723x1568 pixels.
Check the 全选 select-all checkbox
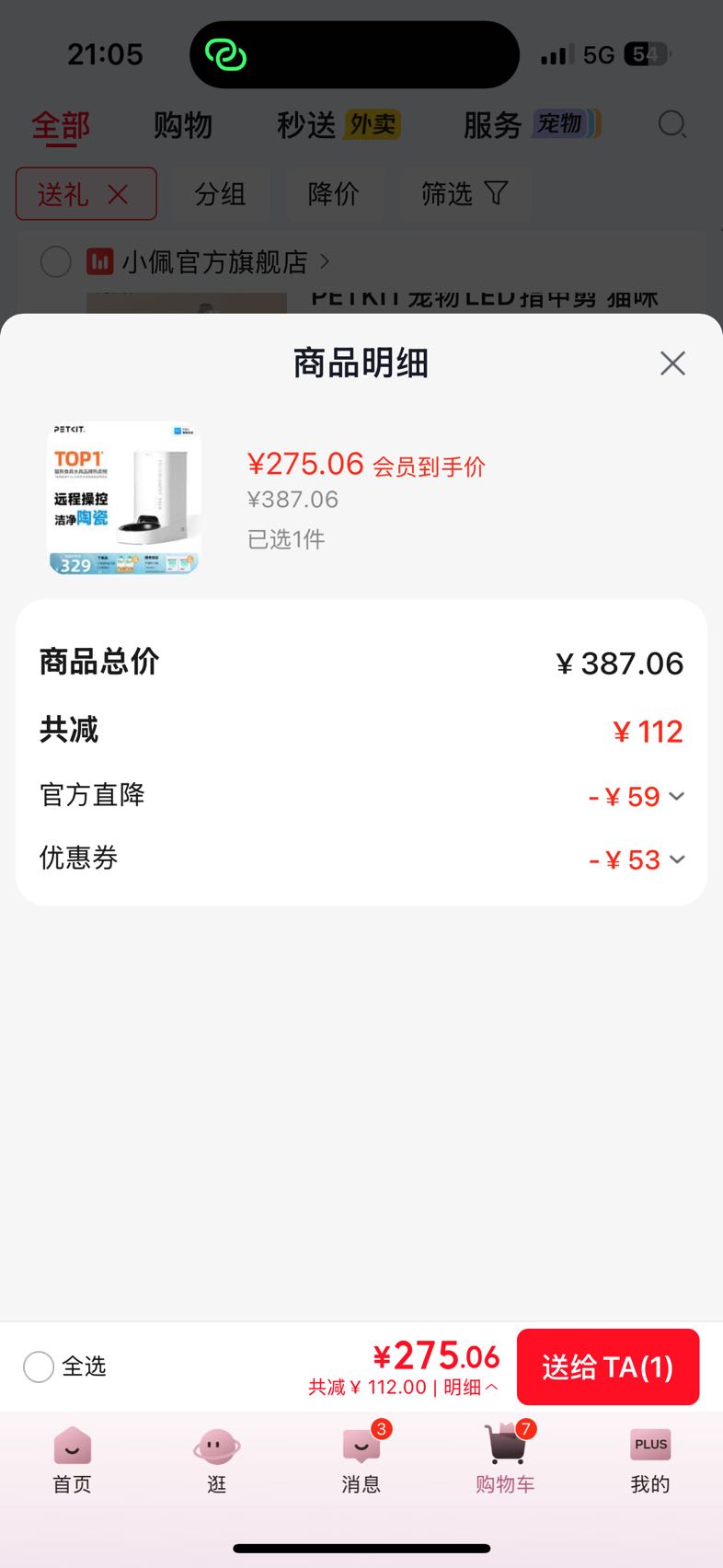[39, 1366]
